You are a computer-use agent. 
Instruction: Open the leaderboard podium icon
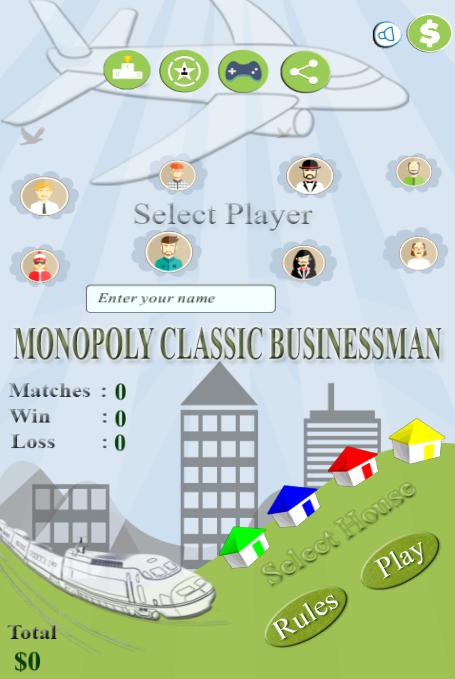pyautogui.click(x=127, y=70)
